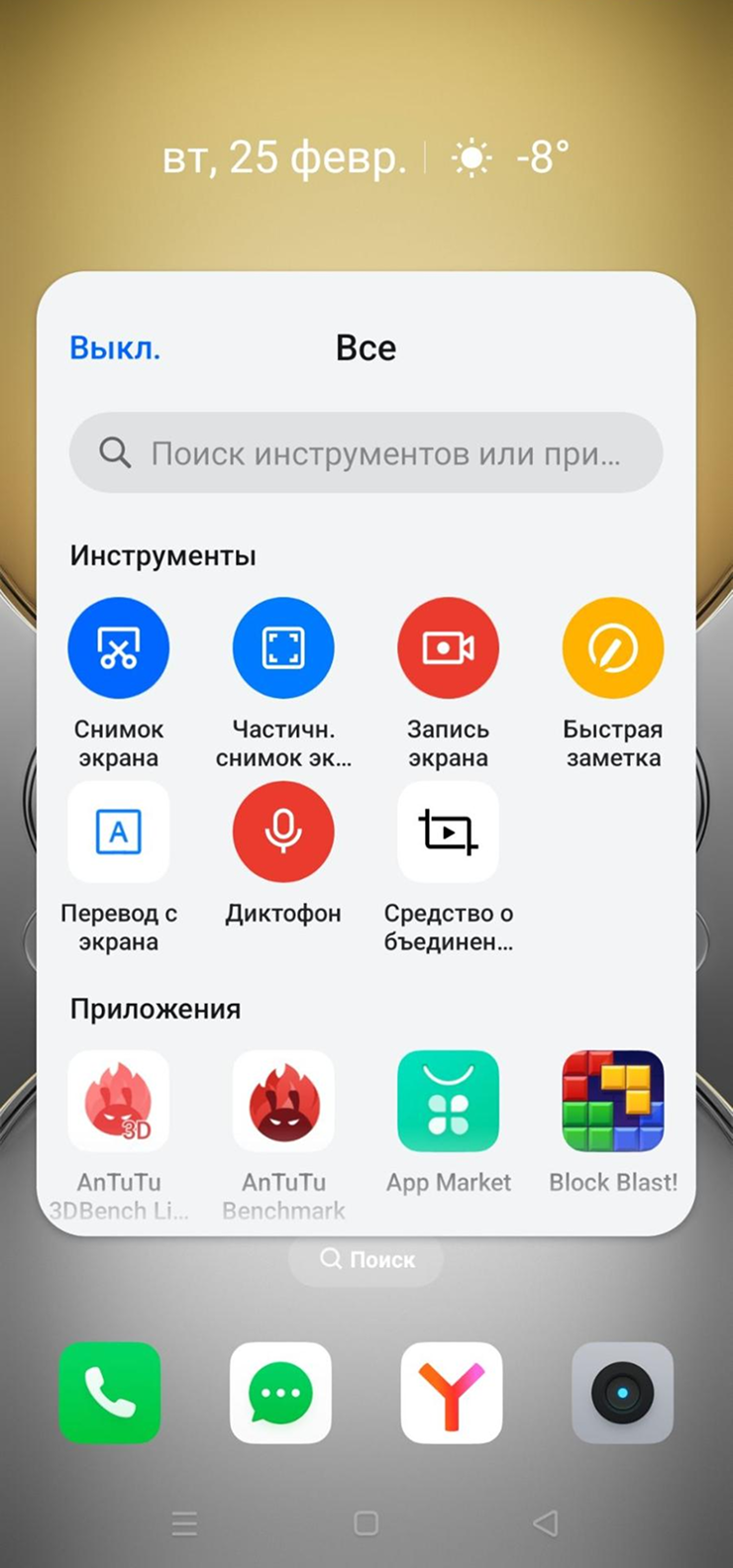The image size is (733, 1568).
Task: Go to the system home button
Action: [x=366, y=1523]
